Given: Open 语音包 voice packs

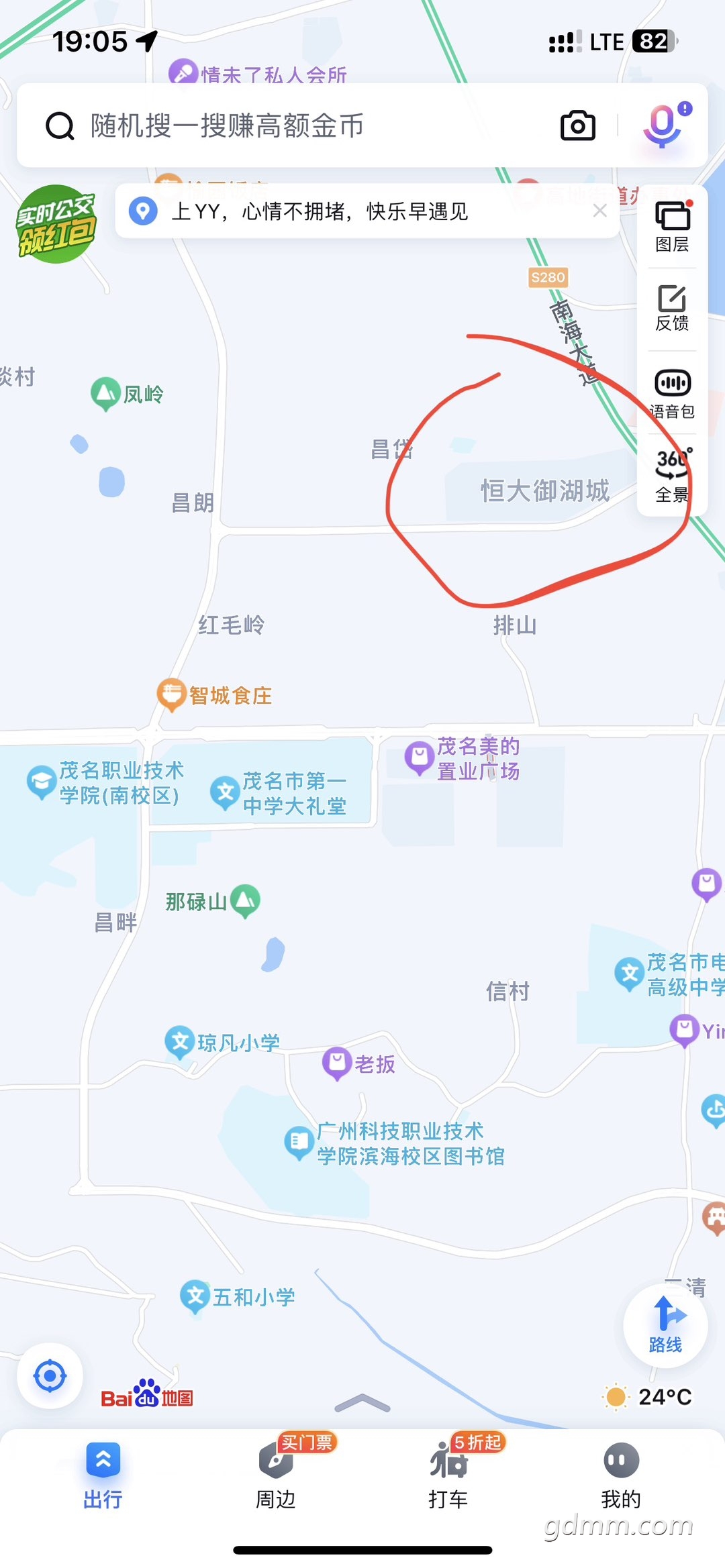Looking at the screenshot, I should click(672, 394).
